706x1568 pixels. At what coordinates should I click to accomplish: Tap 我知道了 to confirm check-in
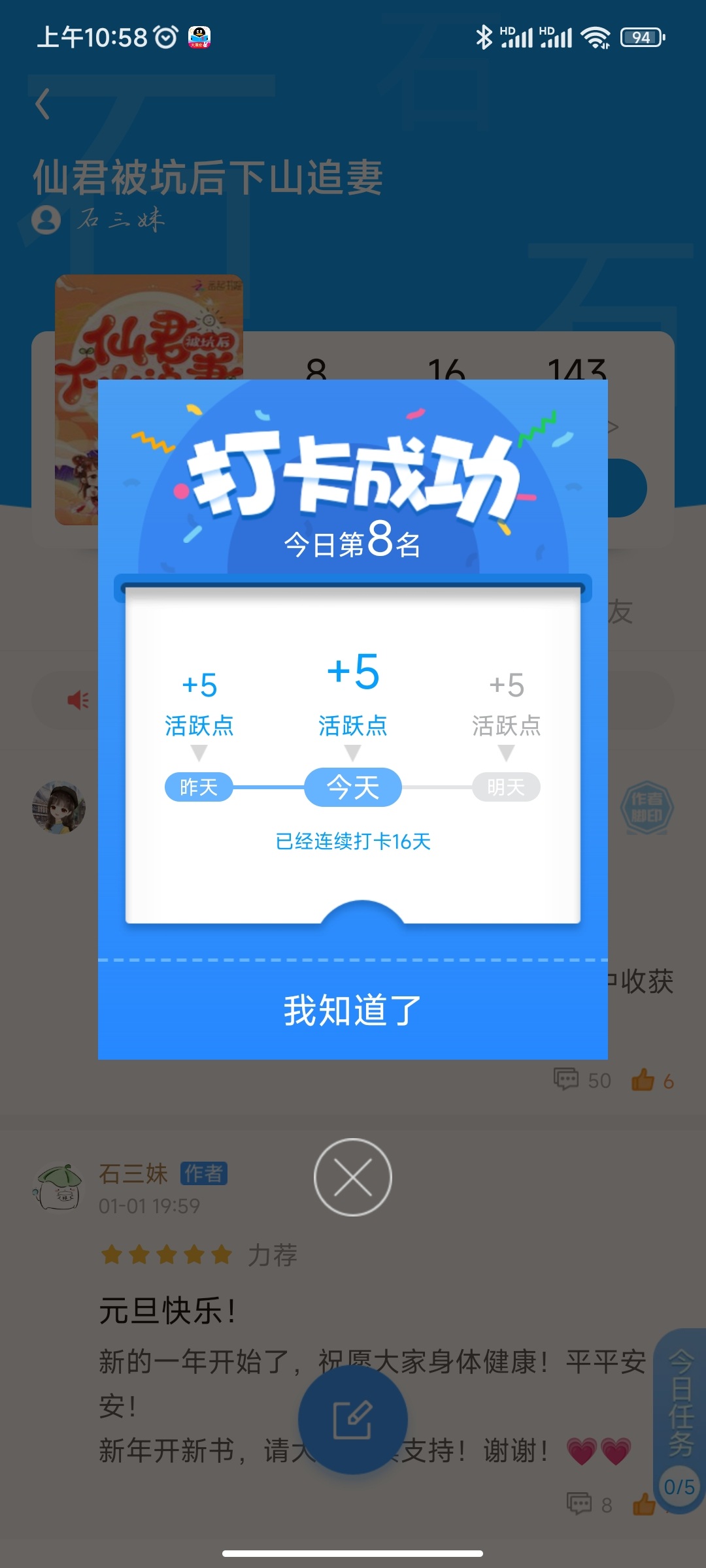pos(352,1010)
